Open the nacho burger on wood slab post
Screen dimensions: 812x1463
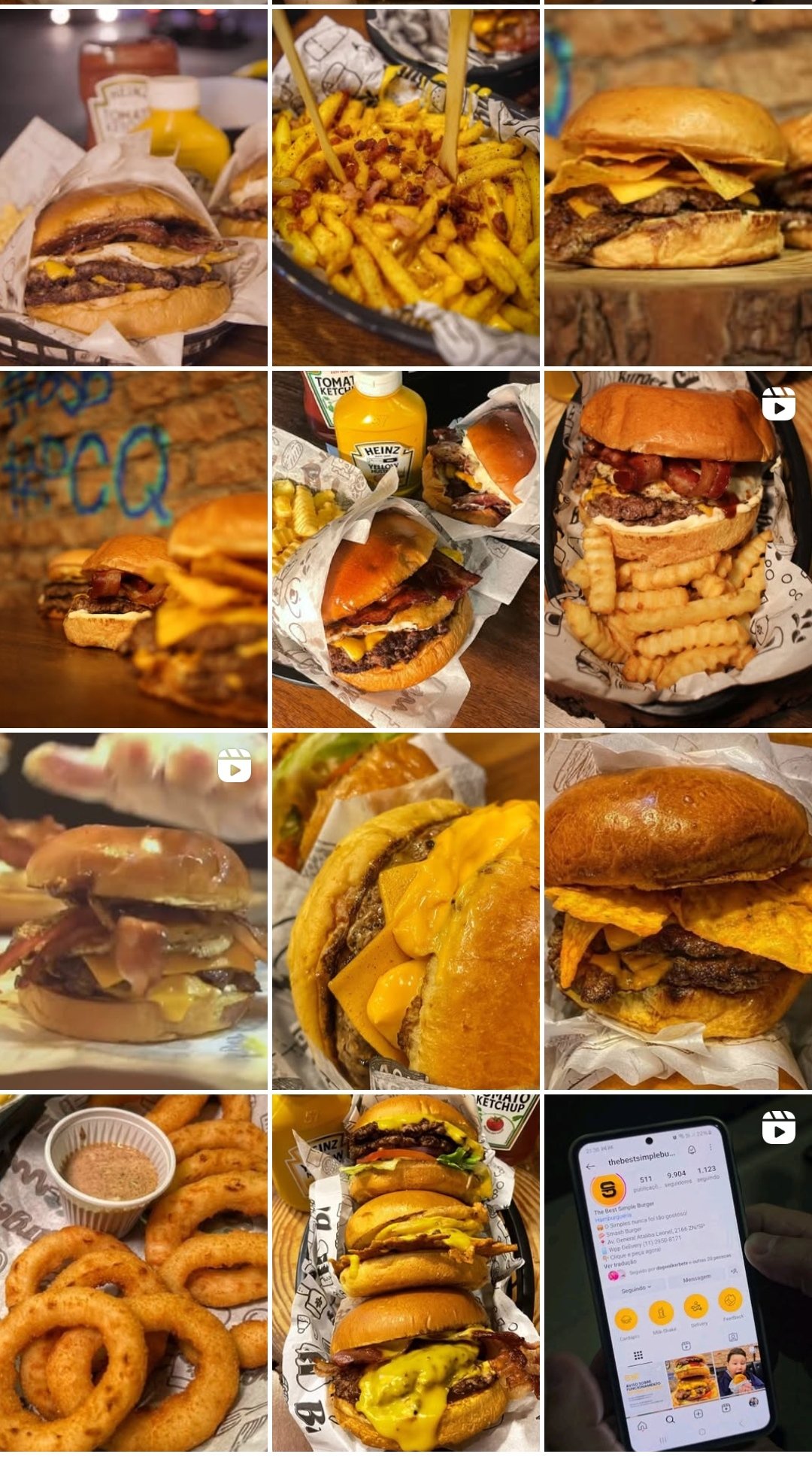[678, 187]
